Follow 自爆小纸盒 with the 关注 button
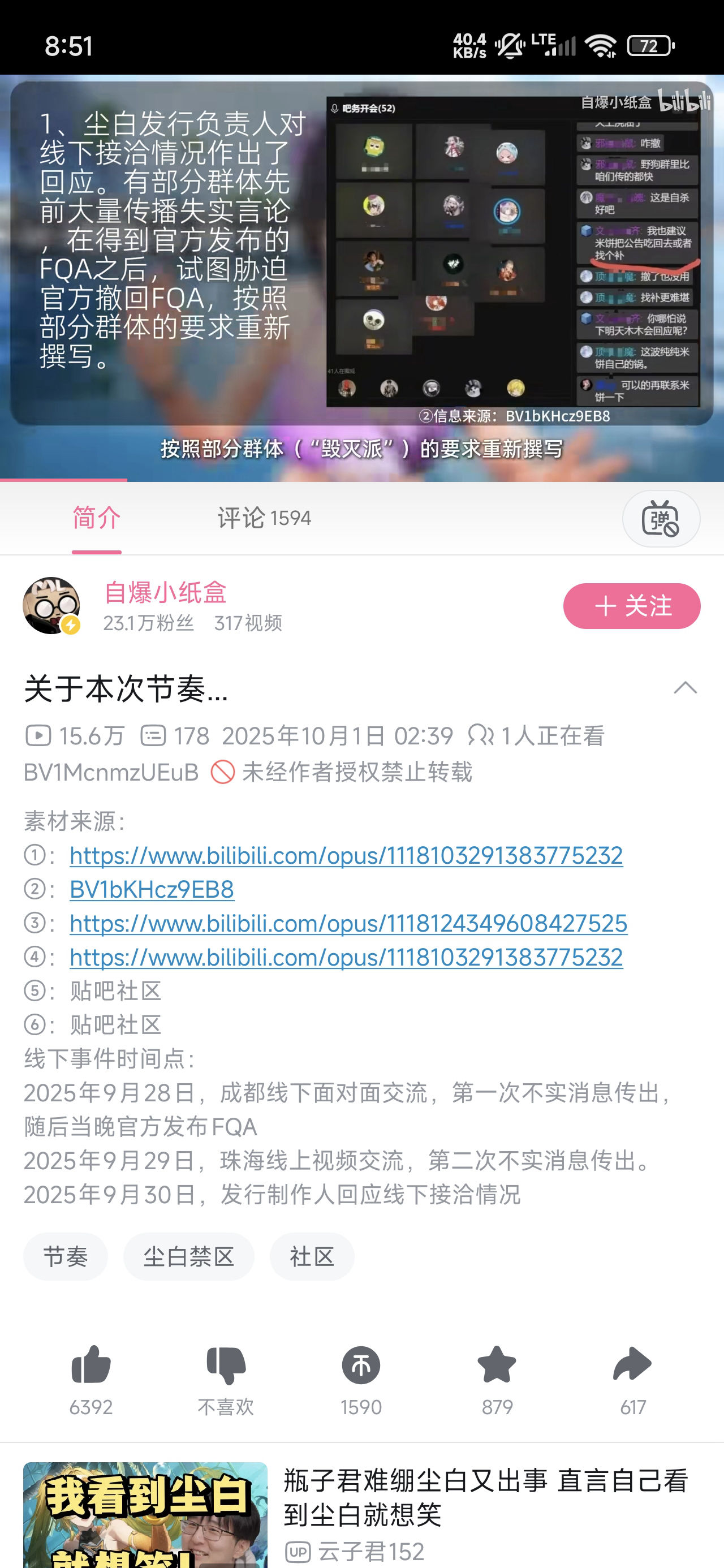Viewport: 724px width, 1568px height. [x=631, y=606]
